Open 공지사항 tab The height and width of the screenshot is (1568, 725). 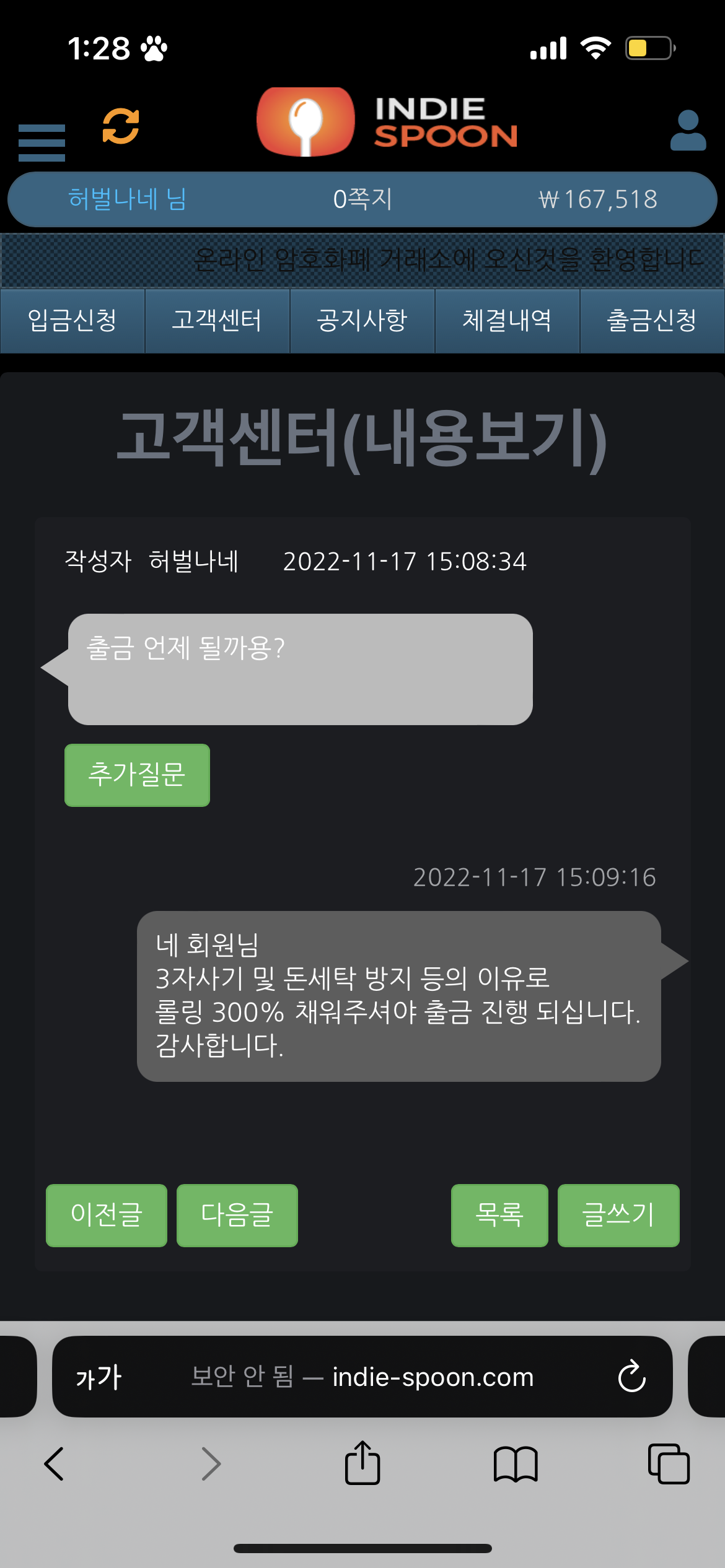tap(362, 321)
